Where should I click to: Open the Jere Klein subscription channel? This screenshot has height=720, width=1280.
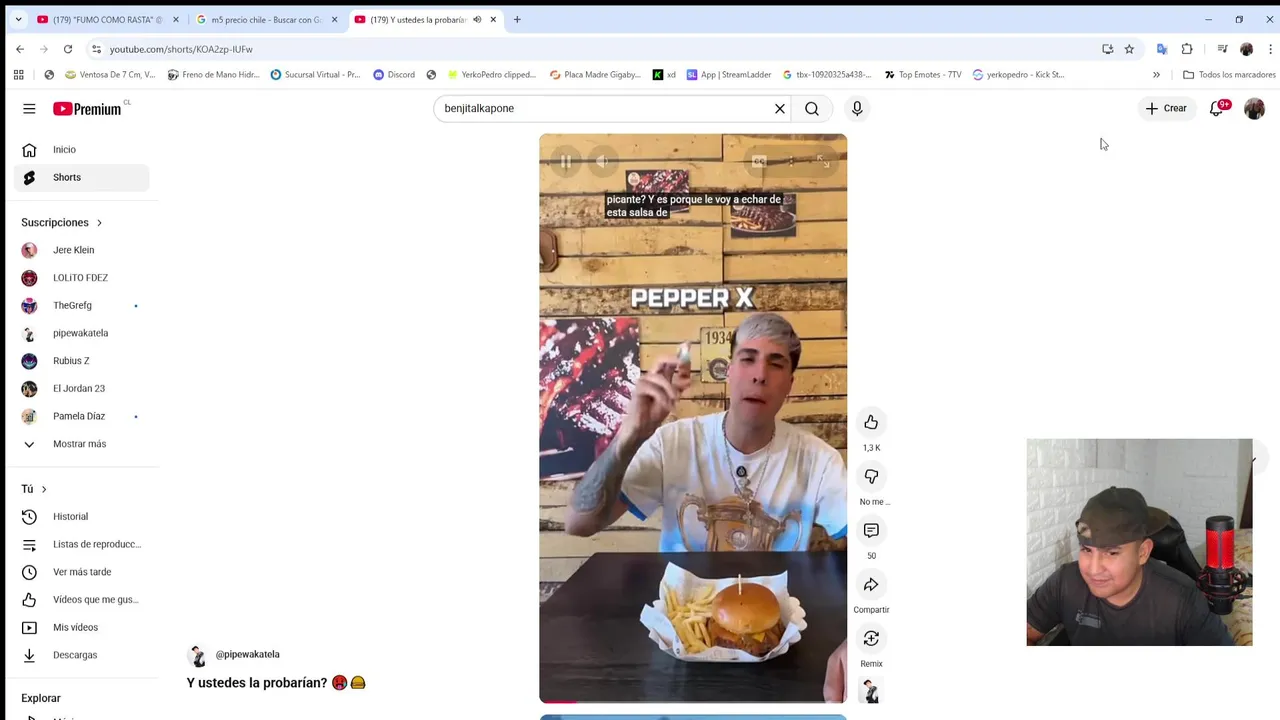pos(73,250)
